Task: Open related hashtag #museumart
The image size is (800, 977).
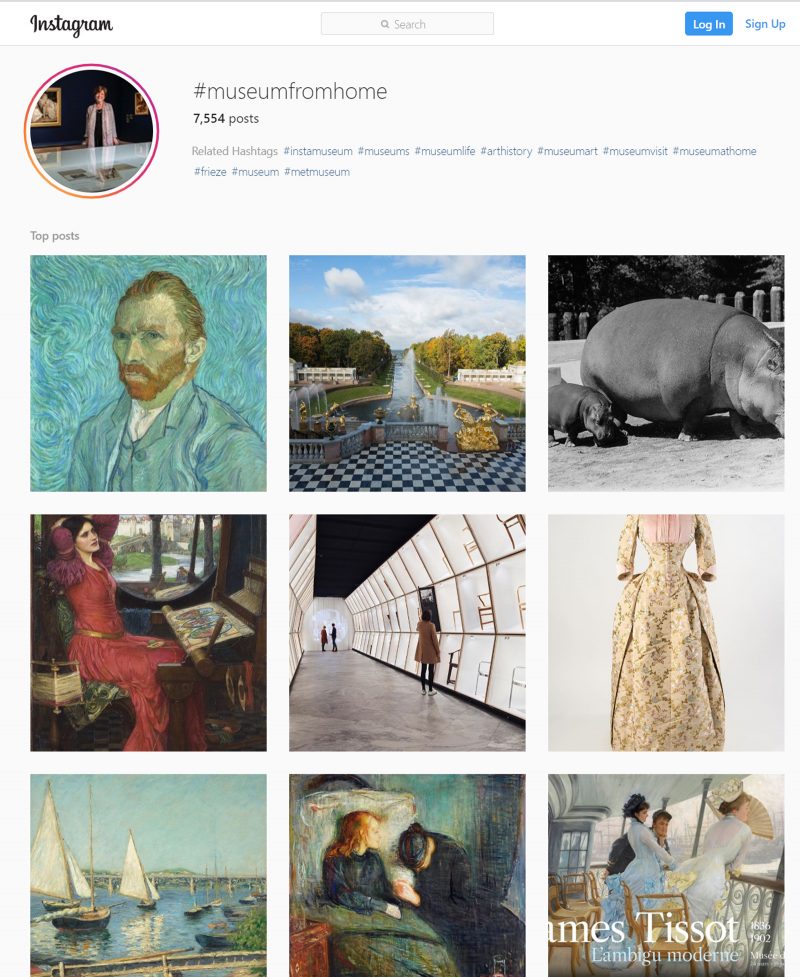Action: pyautogui.click(x=567, y=151)
